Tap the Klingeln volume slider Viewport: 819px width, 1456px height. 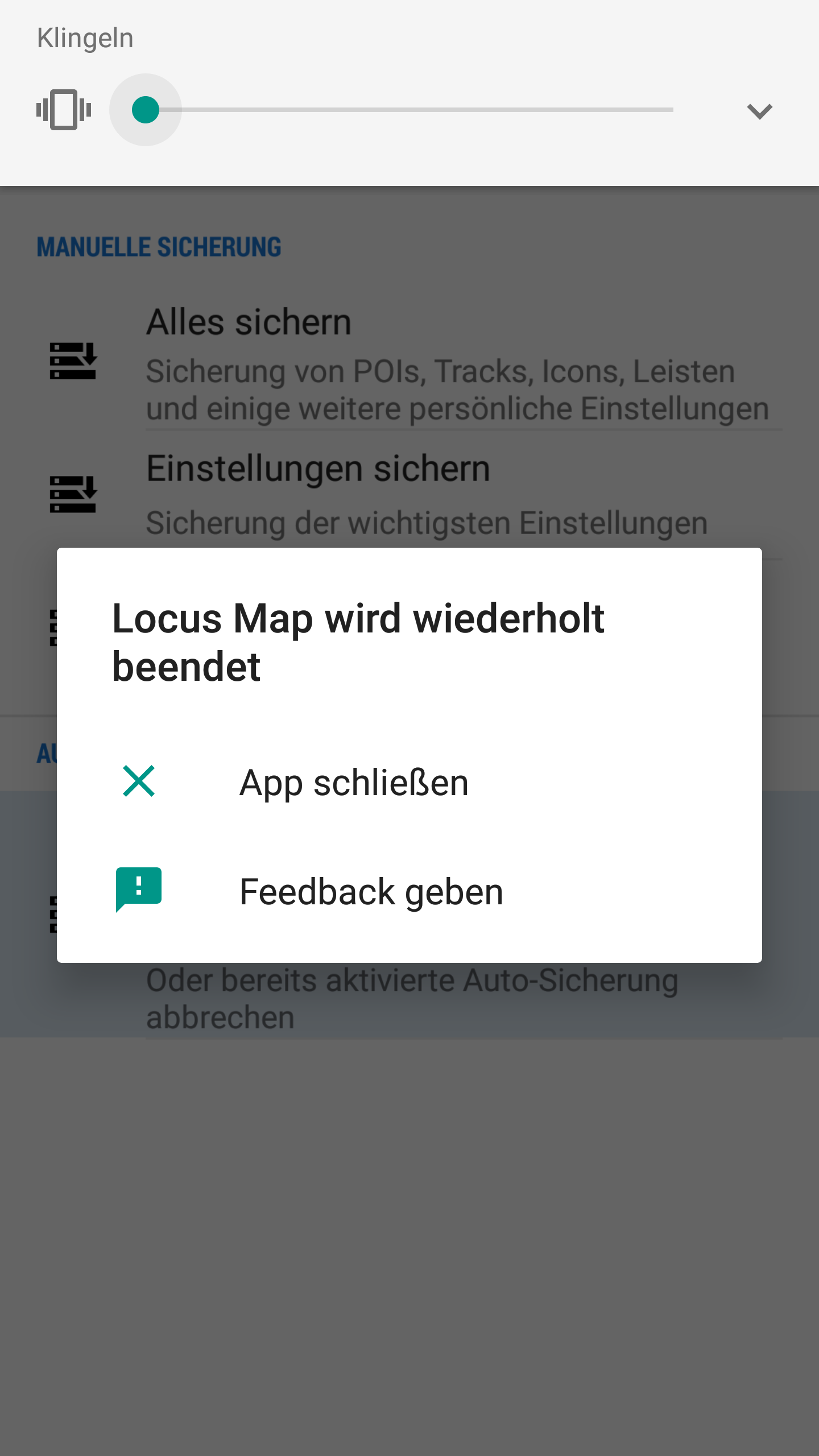point(409,110)
